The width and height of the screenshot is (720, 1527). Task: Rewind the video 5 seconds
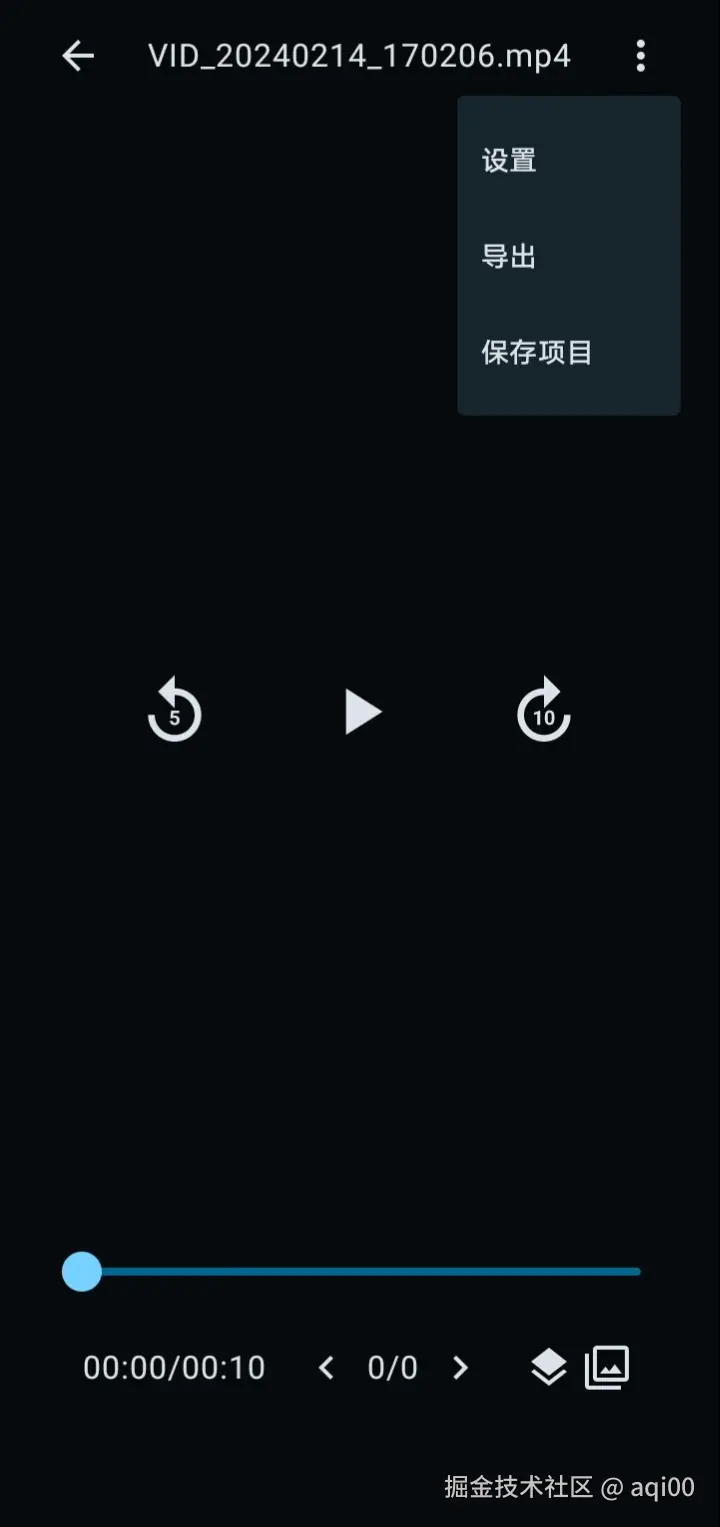click(x=175, y=708)
